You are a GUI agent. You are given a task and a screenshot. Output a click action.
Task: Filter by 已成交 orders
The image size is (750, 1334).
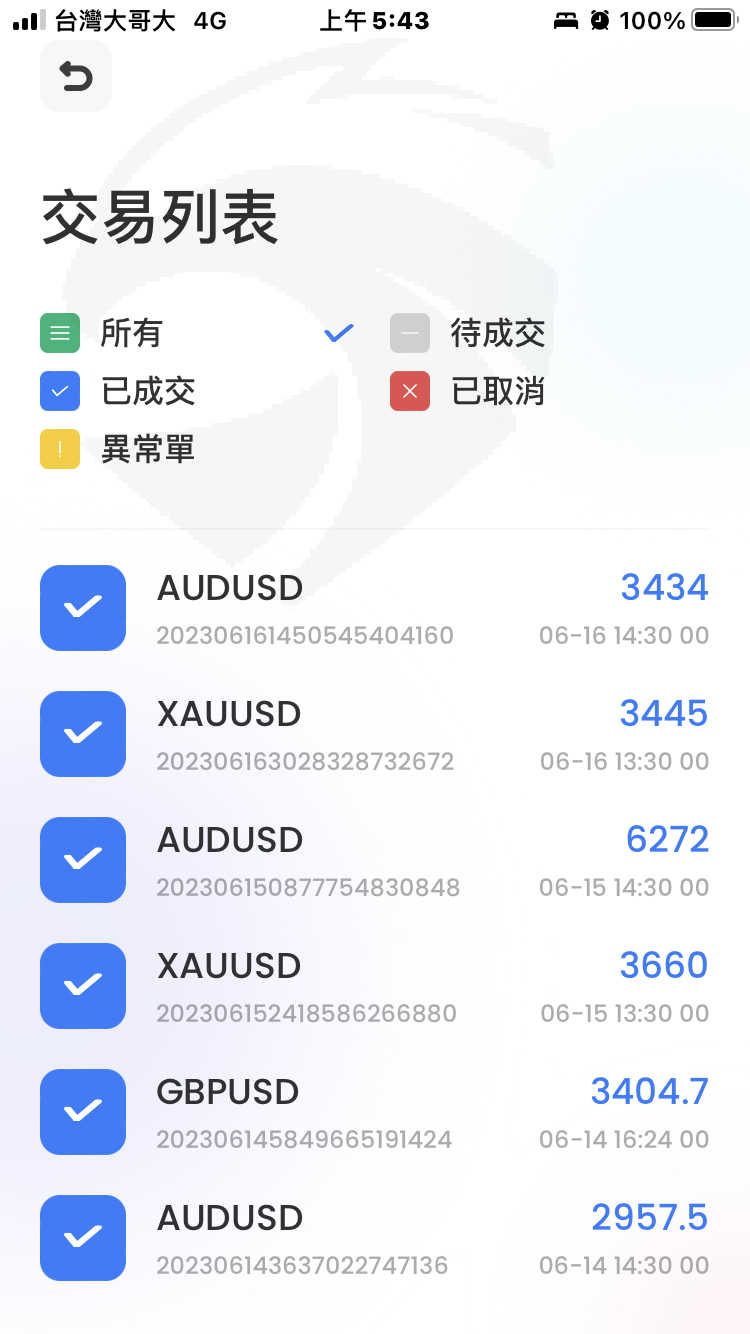point(118,391)
